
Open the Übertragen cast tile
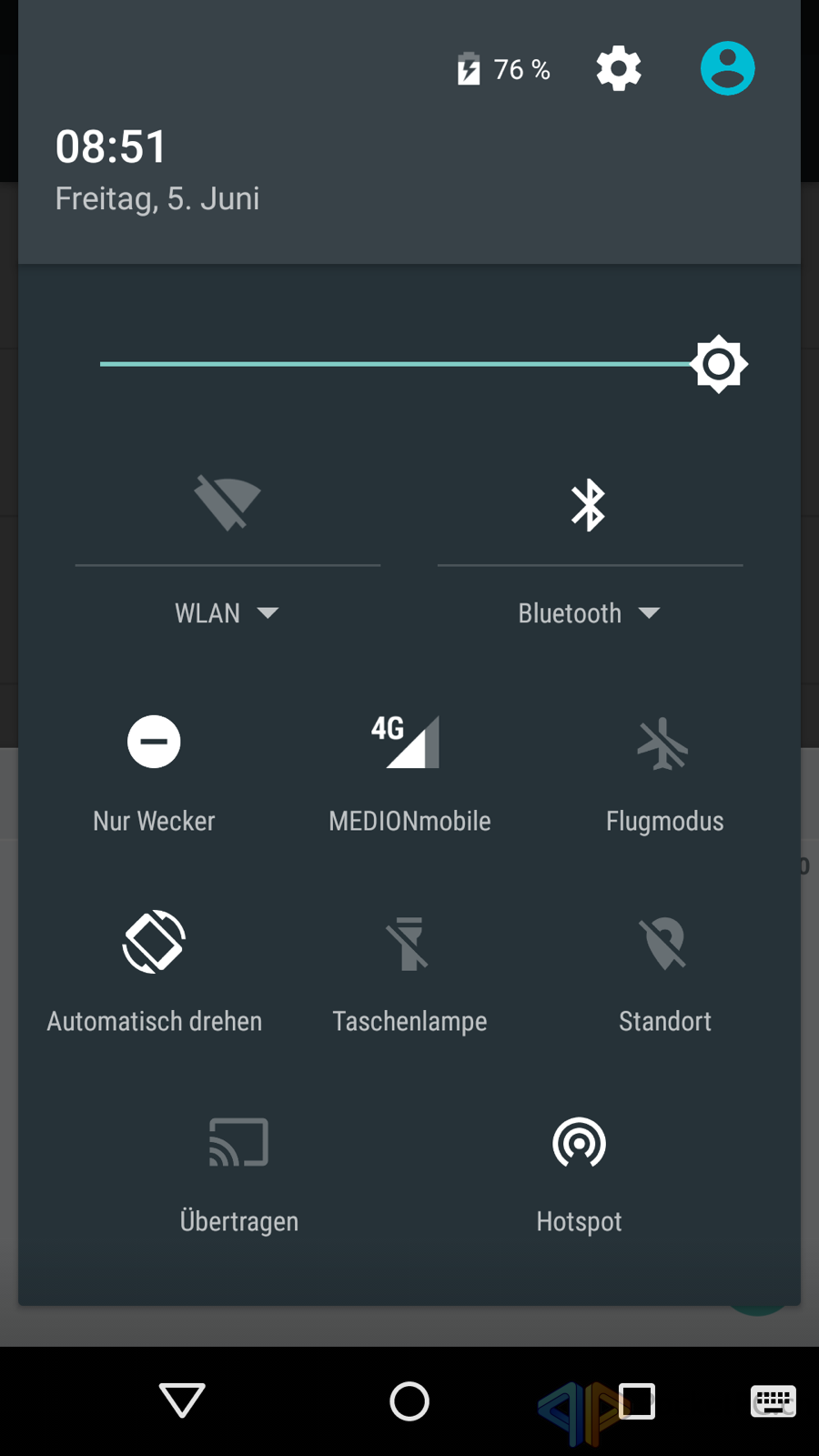[x=239, y=1174]
